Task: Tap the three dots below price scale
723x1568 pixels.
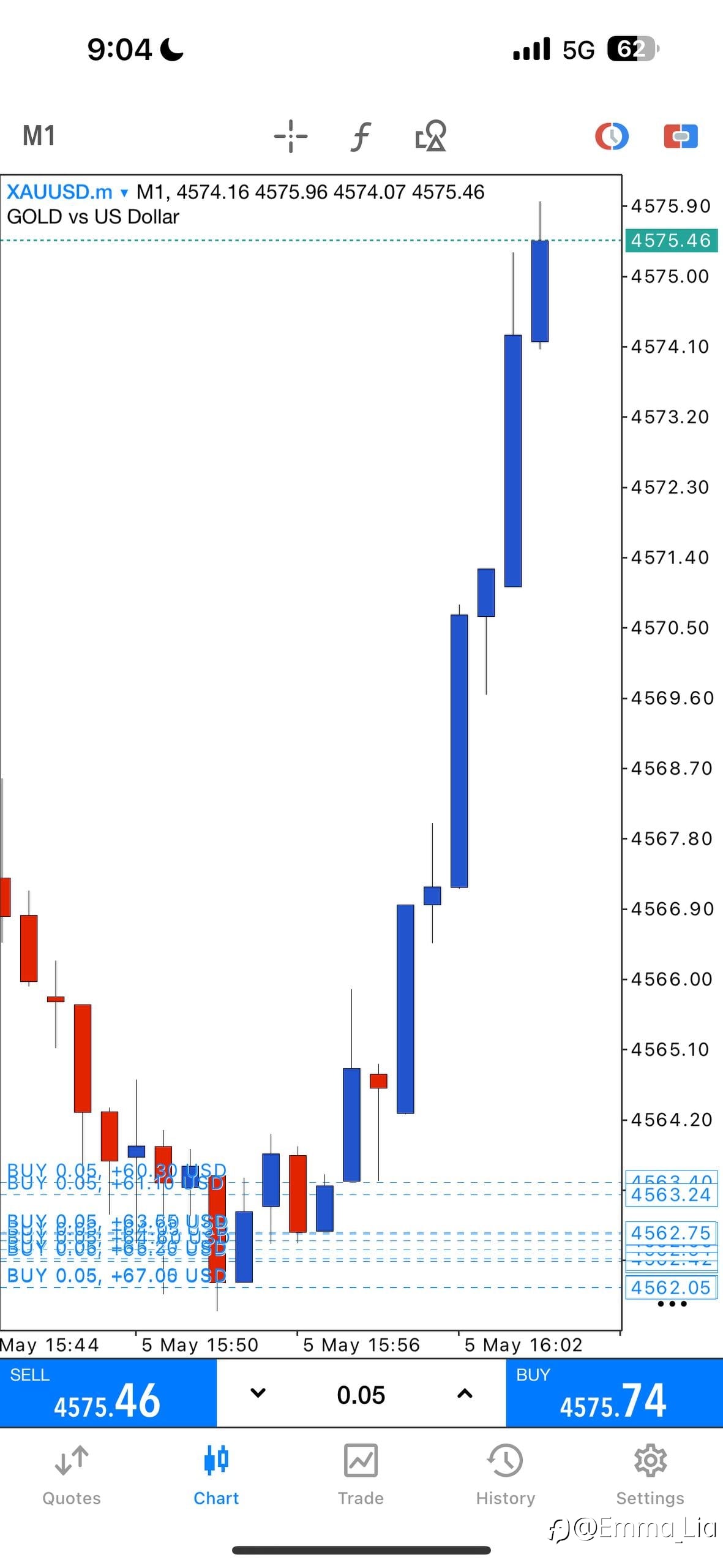Action: coord(672,1304)
